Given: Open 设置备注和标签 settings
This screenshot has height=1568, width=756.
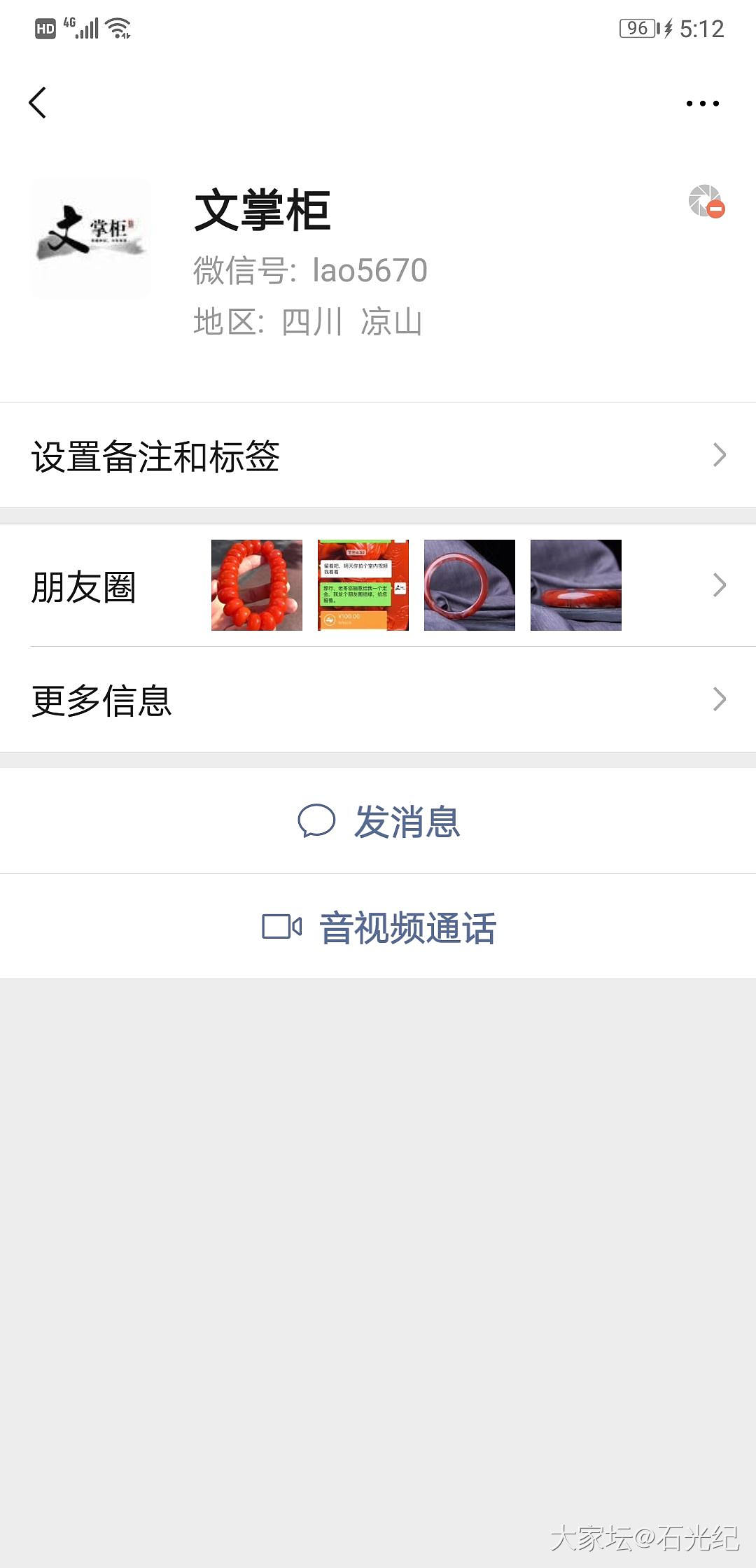Looking at the screenshot, I should 378,456.
